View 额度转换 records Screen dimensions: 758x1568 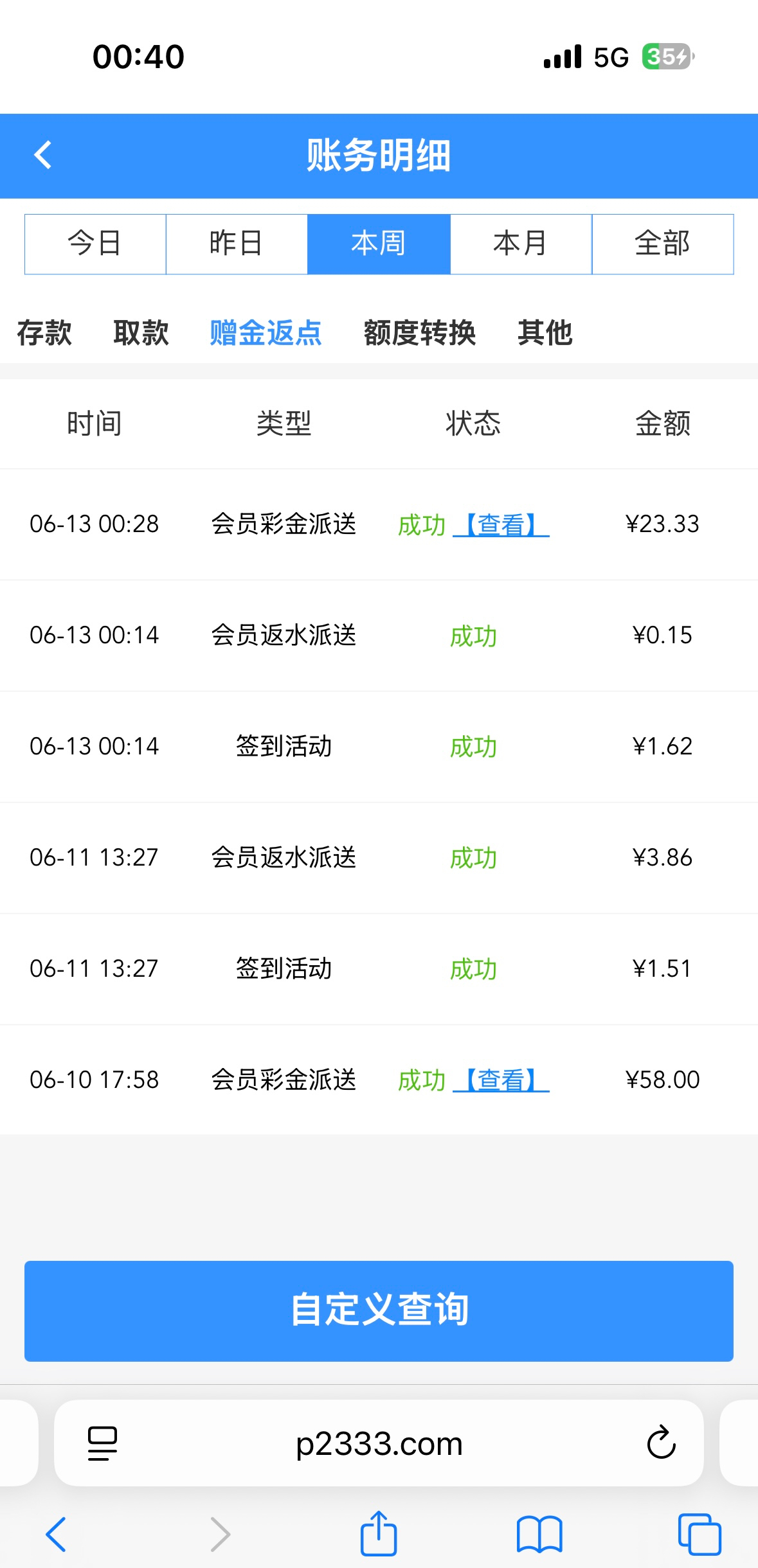pos(420,333)
